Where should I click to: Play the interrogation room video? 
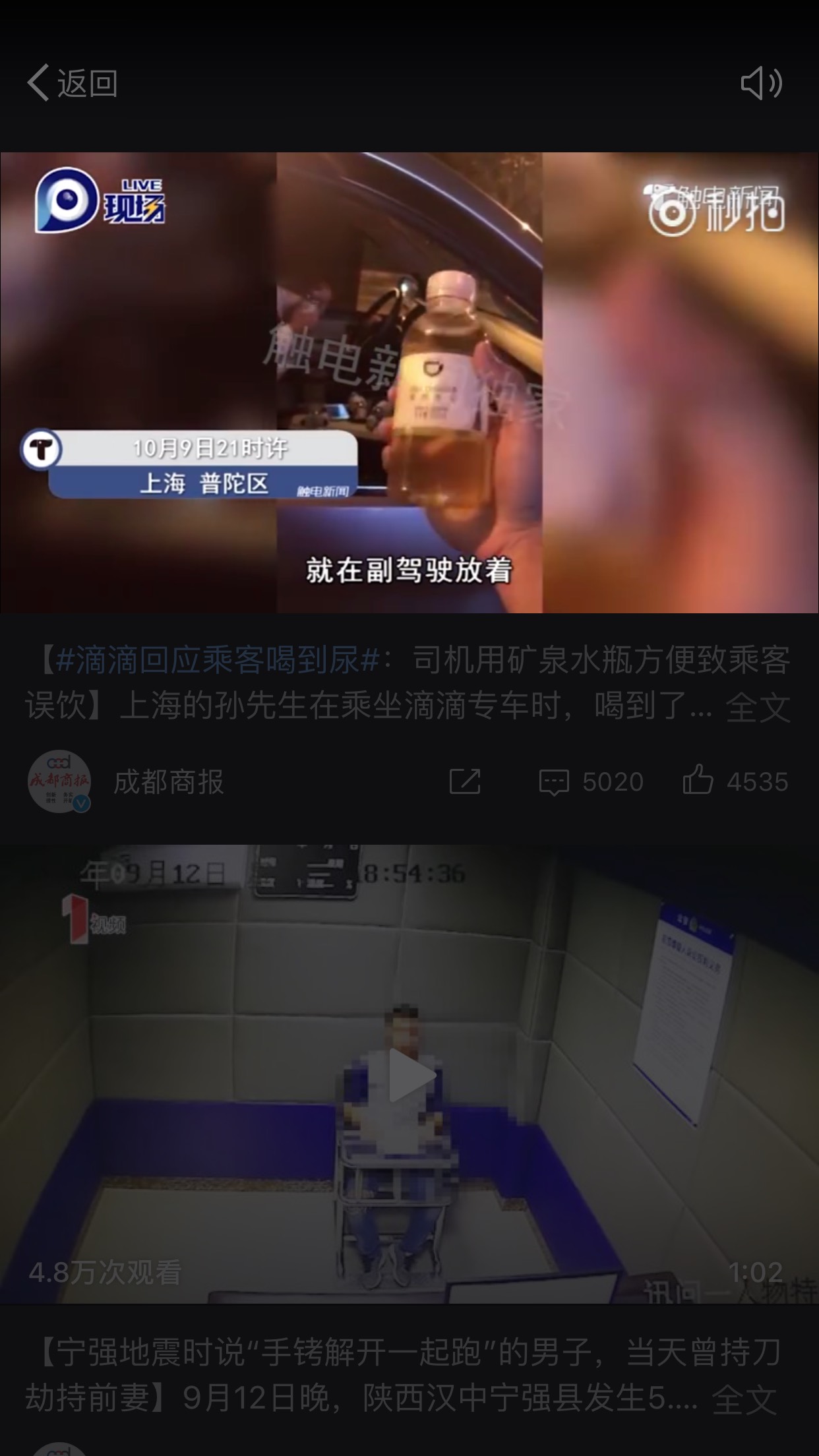pyautogui.click(x=409, y=1075)
